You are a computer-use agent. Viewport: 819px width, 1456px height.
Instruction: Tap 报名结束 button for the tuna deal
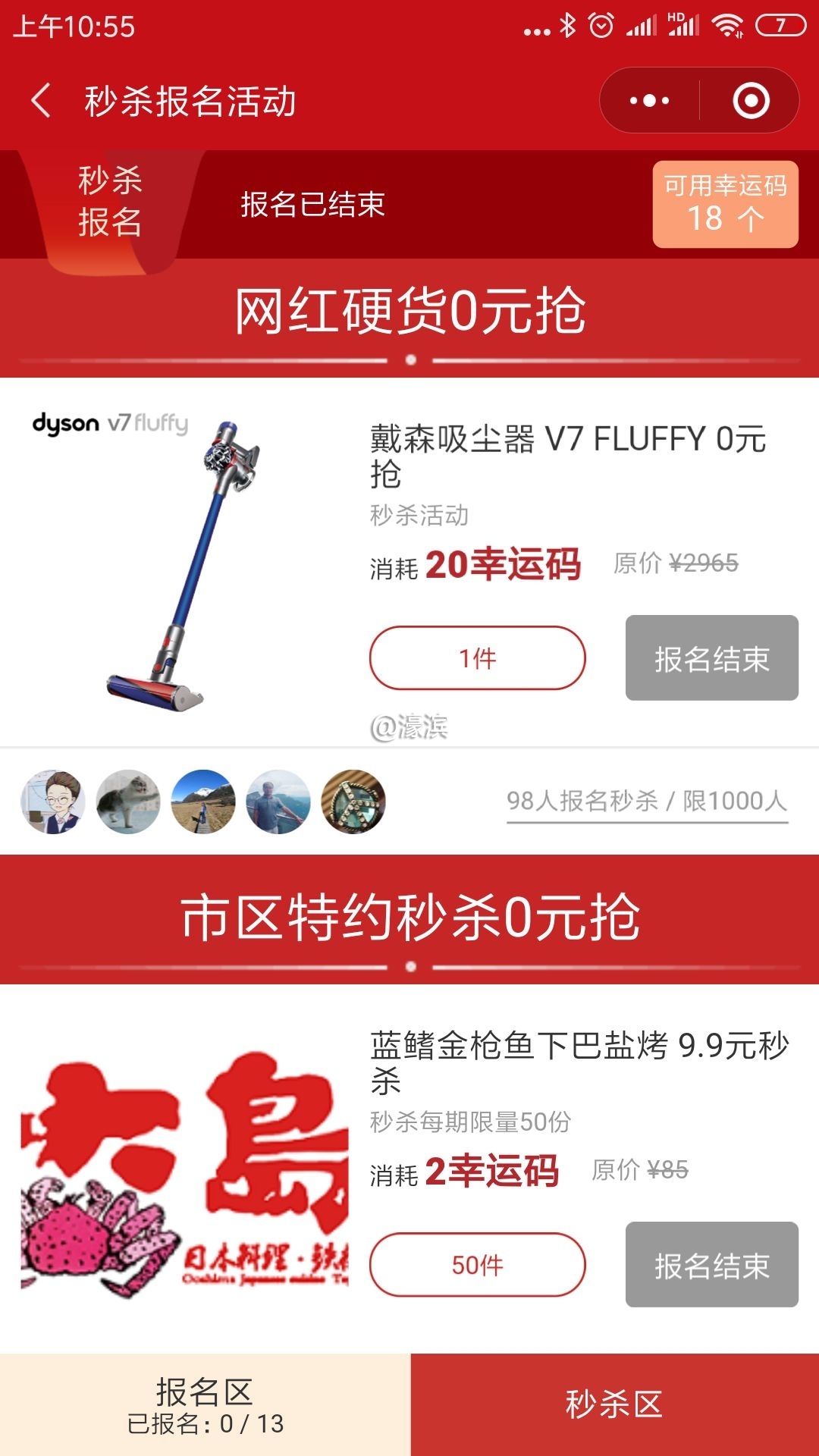point(711,1264)
